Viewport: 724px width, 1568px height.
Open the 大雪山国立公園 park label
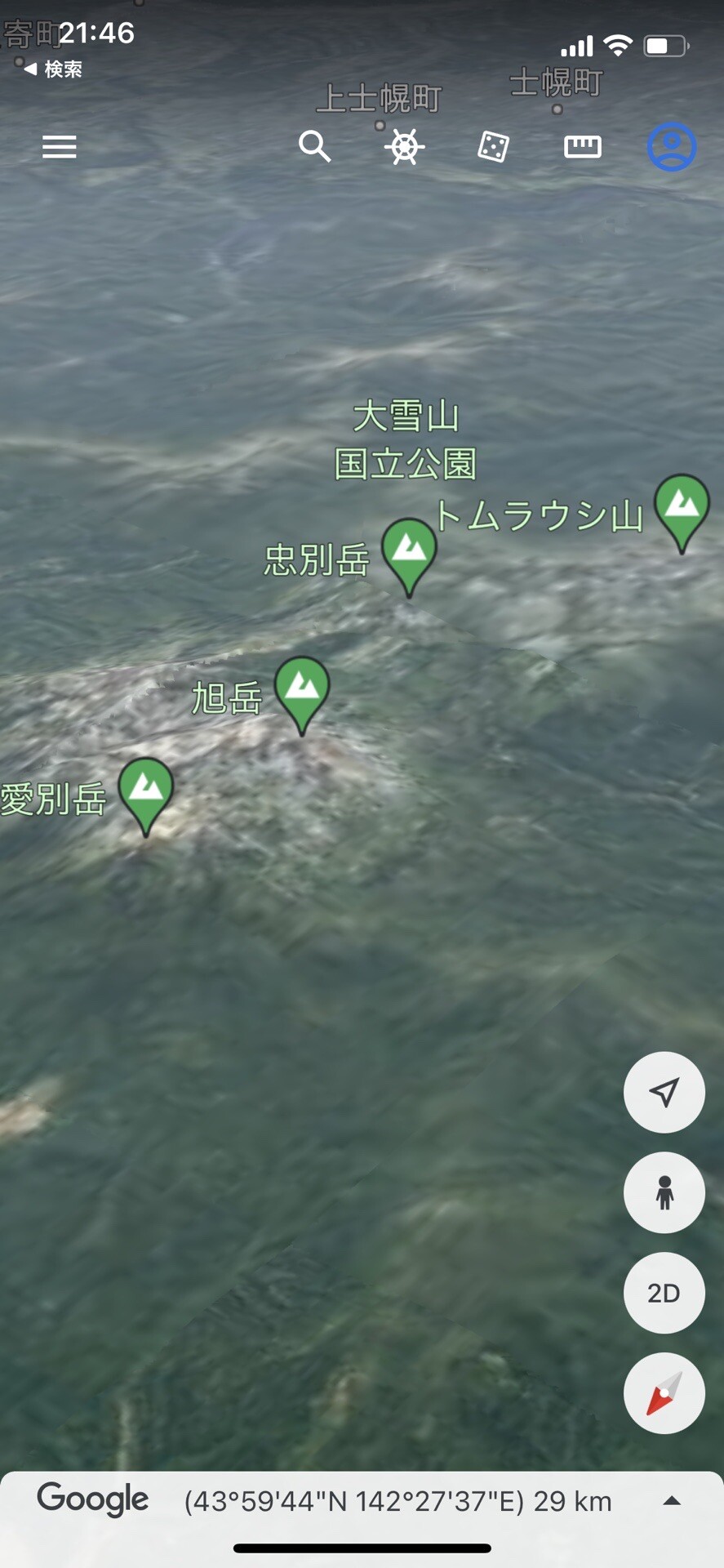click(x=406, y=441)
